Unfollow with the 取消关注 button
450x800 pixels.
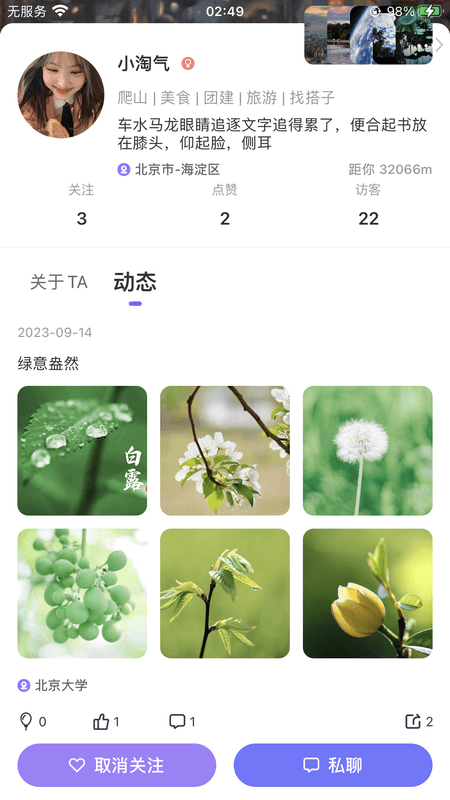pos(117,765)
